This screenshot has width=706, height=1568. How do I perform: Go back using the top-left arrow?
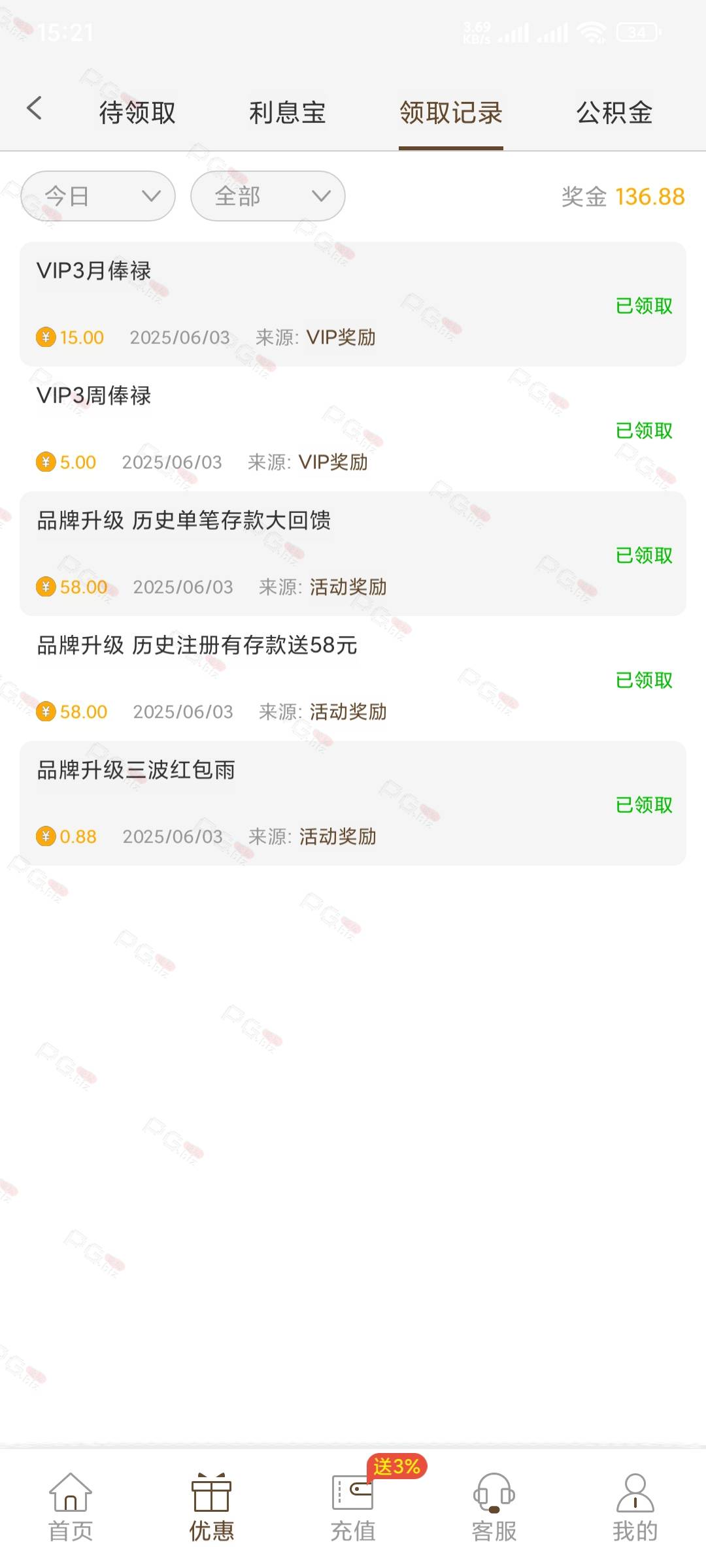(x=35, y=109)
